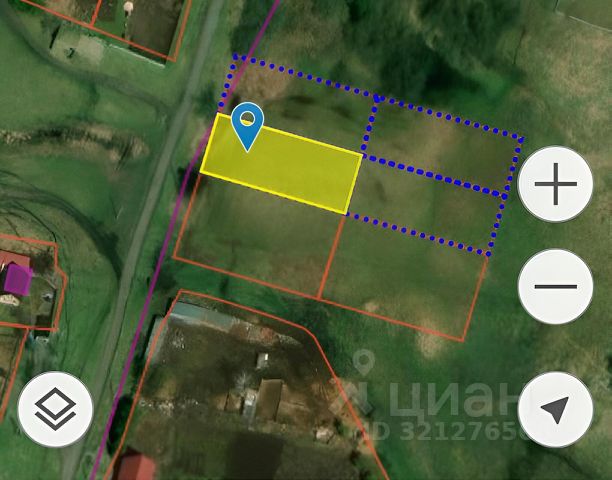This screenshot has width=612, height=480.
Task: Center map on my location
Action: 556,409
